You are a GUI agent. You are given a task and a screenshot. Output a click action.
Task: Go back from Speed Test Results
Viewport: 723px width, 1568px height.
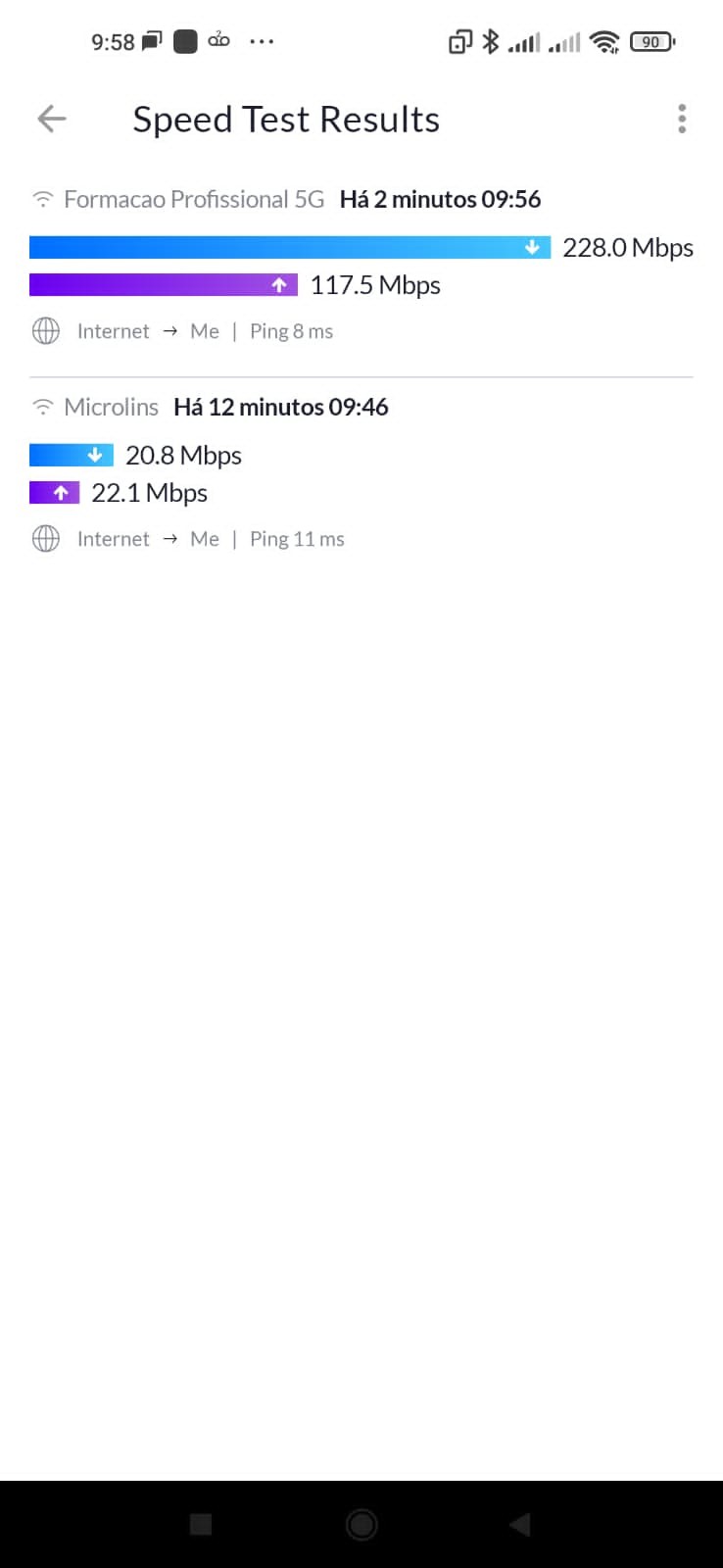(52, 120)
